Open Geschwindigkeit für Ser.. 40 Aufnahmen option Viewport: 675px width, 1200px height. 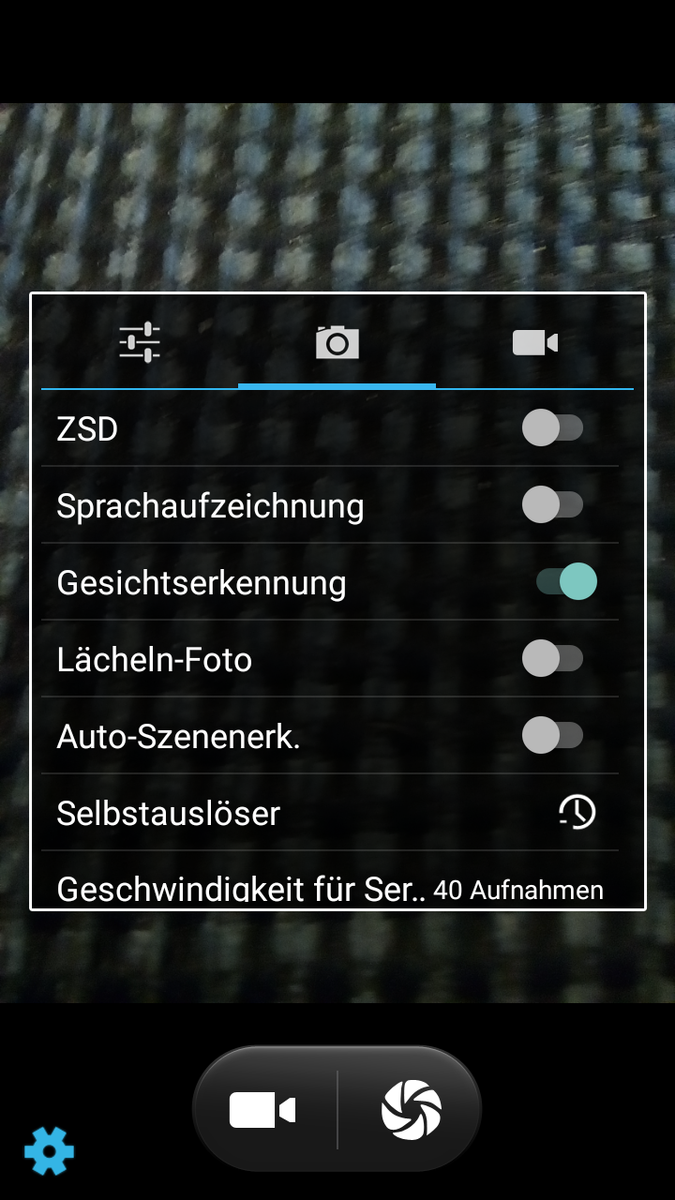[330, 888]
